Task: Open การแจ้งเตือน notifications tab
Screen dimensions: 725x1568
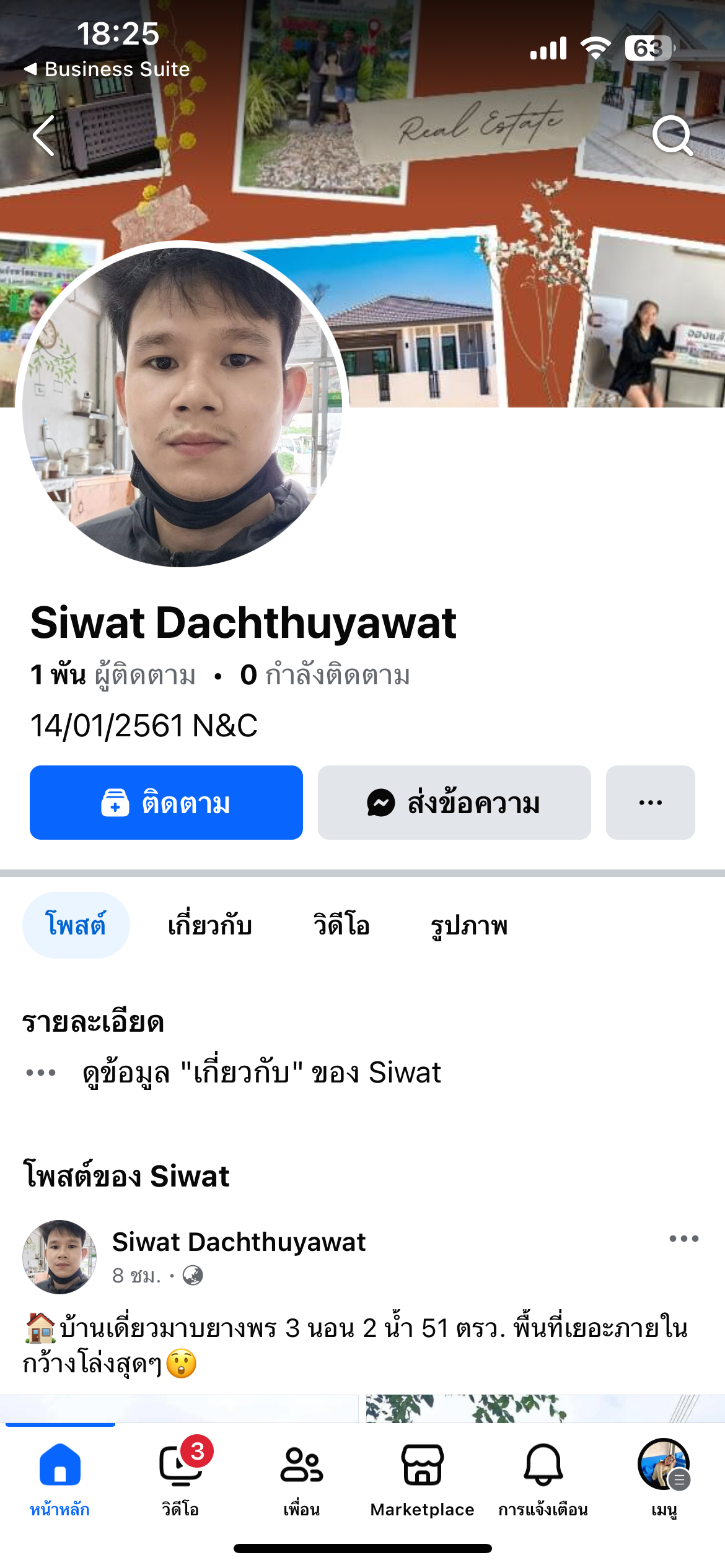Action: pos(543,1477)
